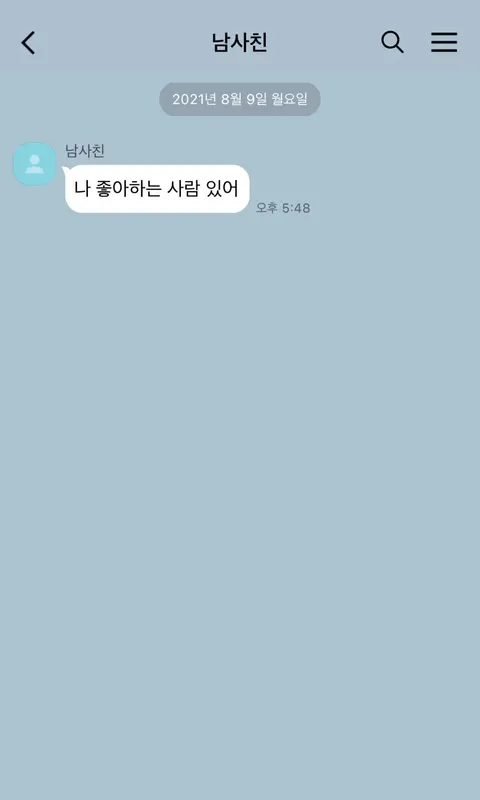Search within this chat conversation
The height and width of the screenshot is (800, 480).
(392, 42)
